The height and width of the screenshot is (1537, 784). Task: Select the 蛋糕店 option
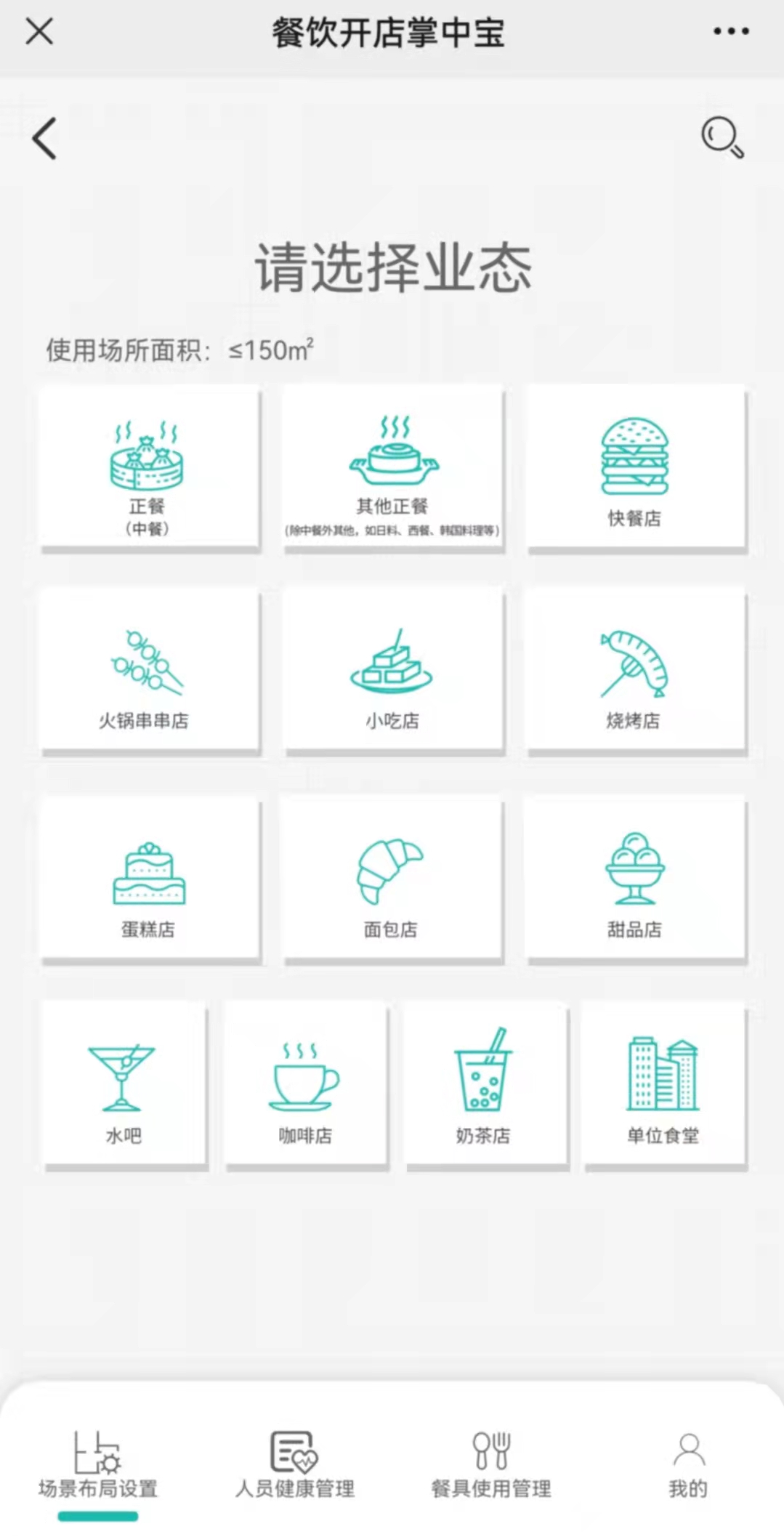[149, 878]
